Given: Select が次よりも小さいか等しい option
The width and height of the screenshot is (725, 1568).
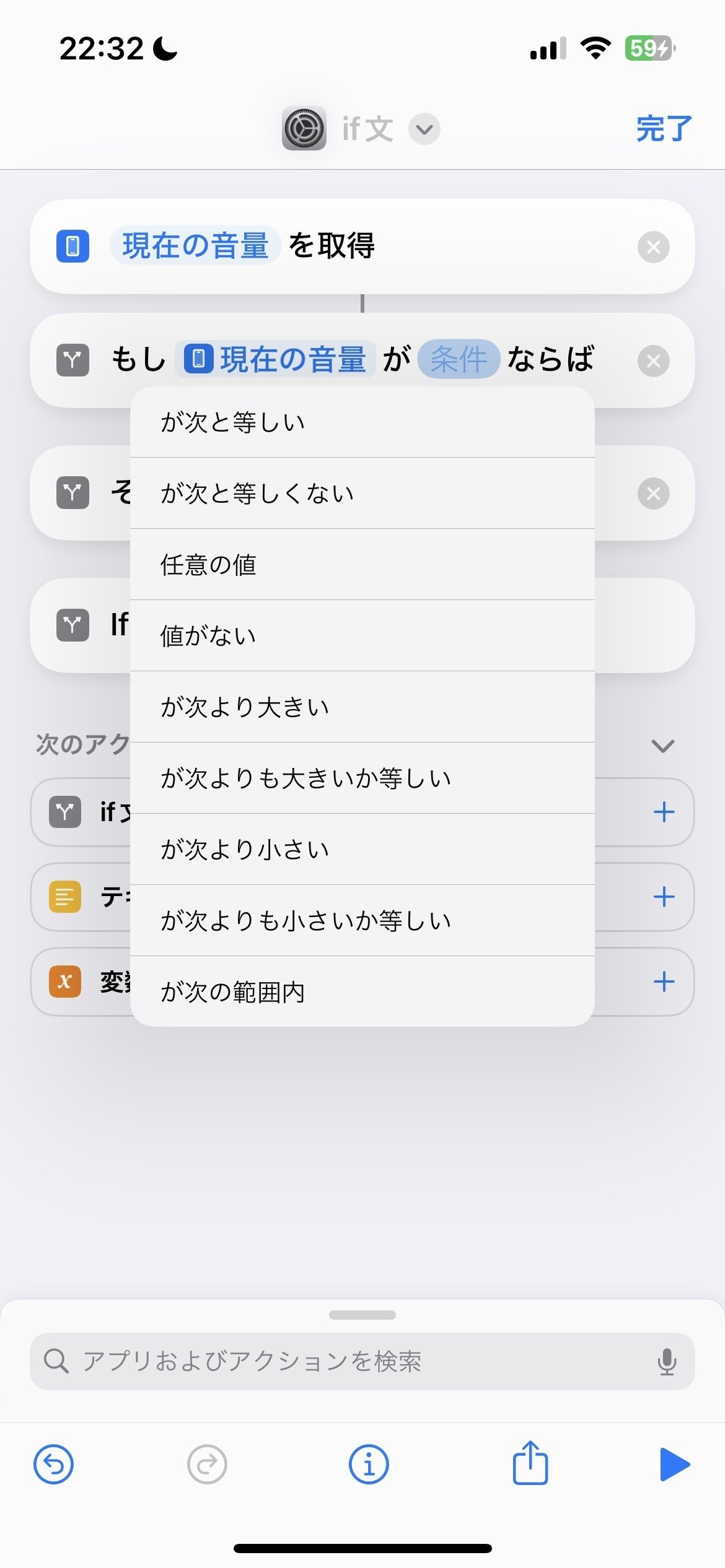Looking at the screenshot, I should tap(362, 921).
